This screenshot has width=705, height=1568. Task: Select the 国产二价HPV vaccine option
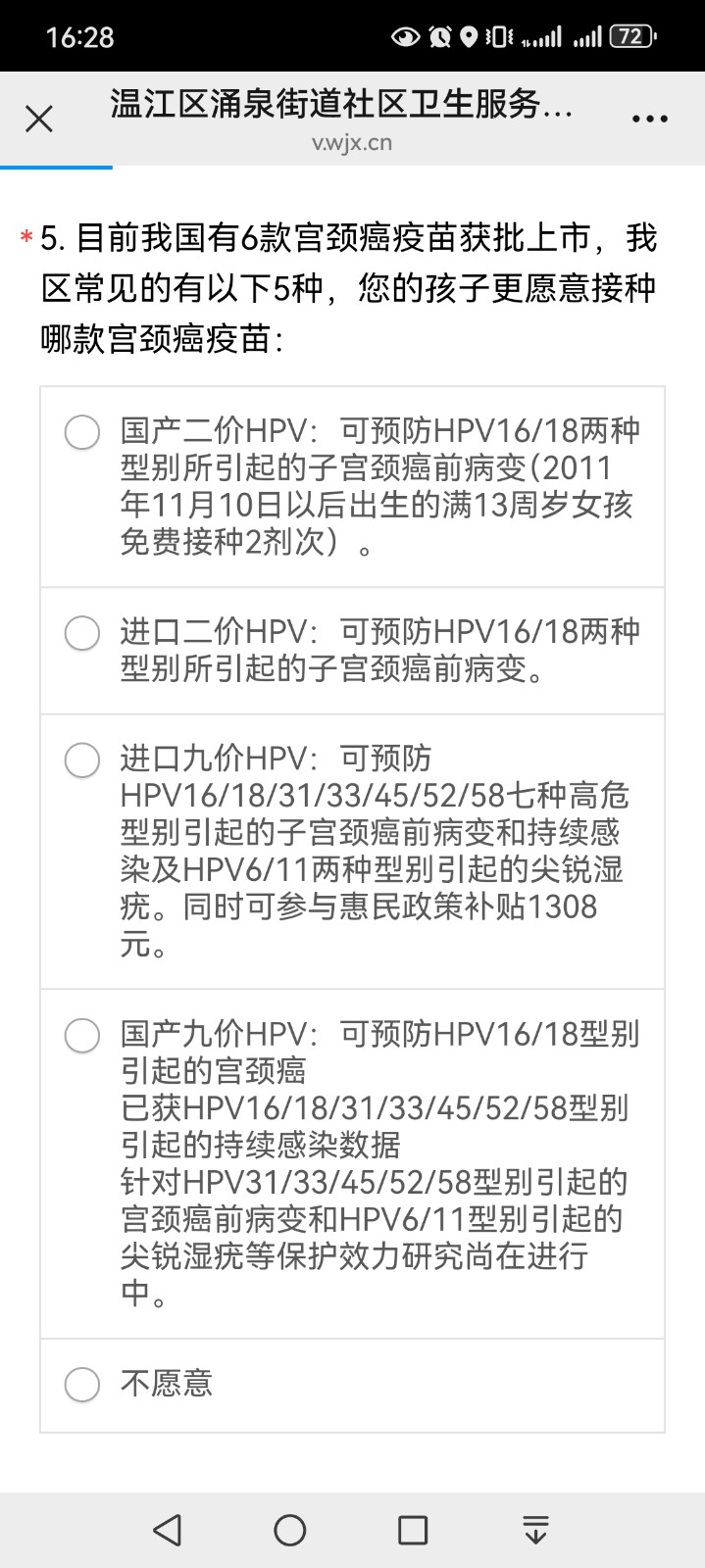click(82, 432)
